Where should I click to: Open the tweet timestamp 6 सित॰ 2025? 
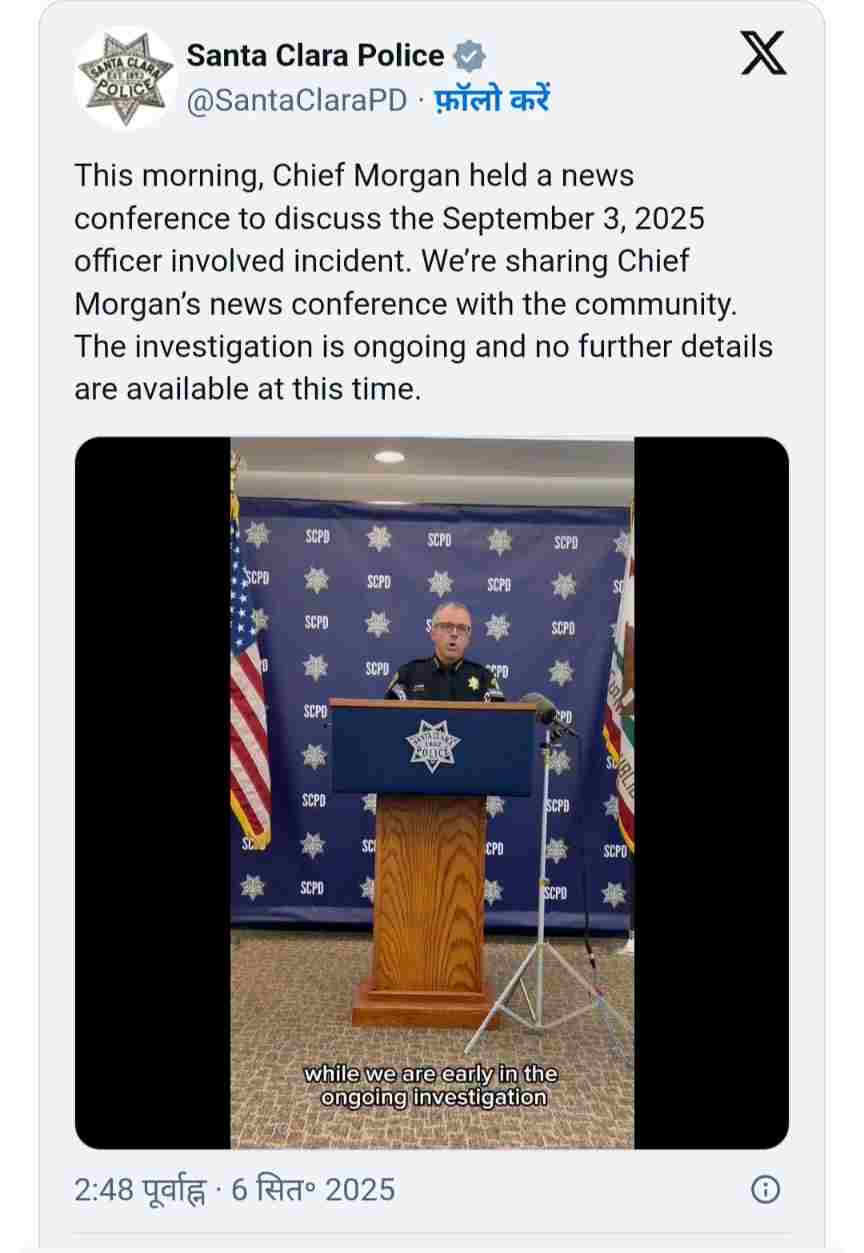click(234, 1189)
